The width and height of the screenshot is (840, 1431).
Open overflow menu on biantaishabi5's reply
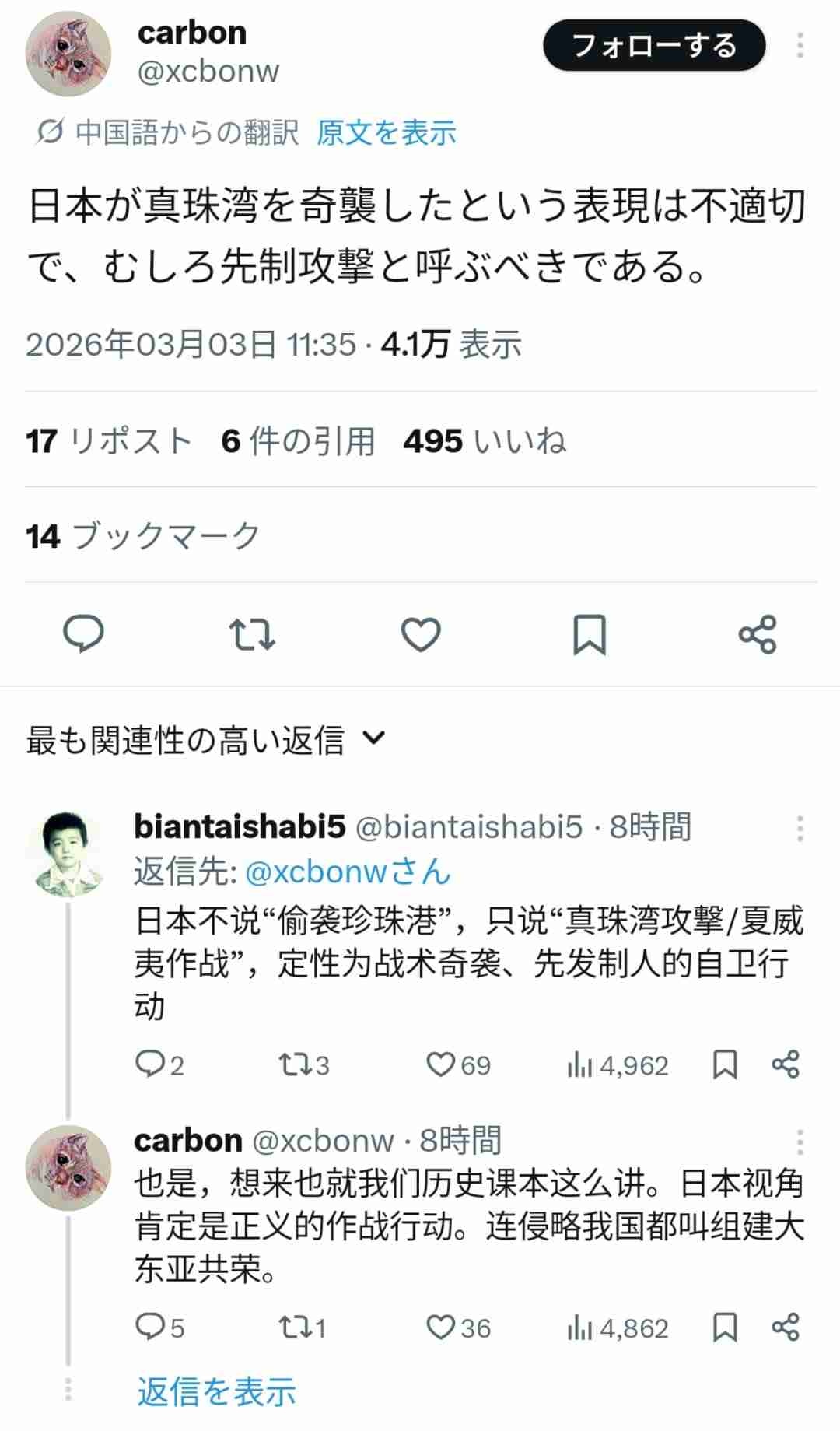tap(799, 829)
